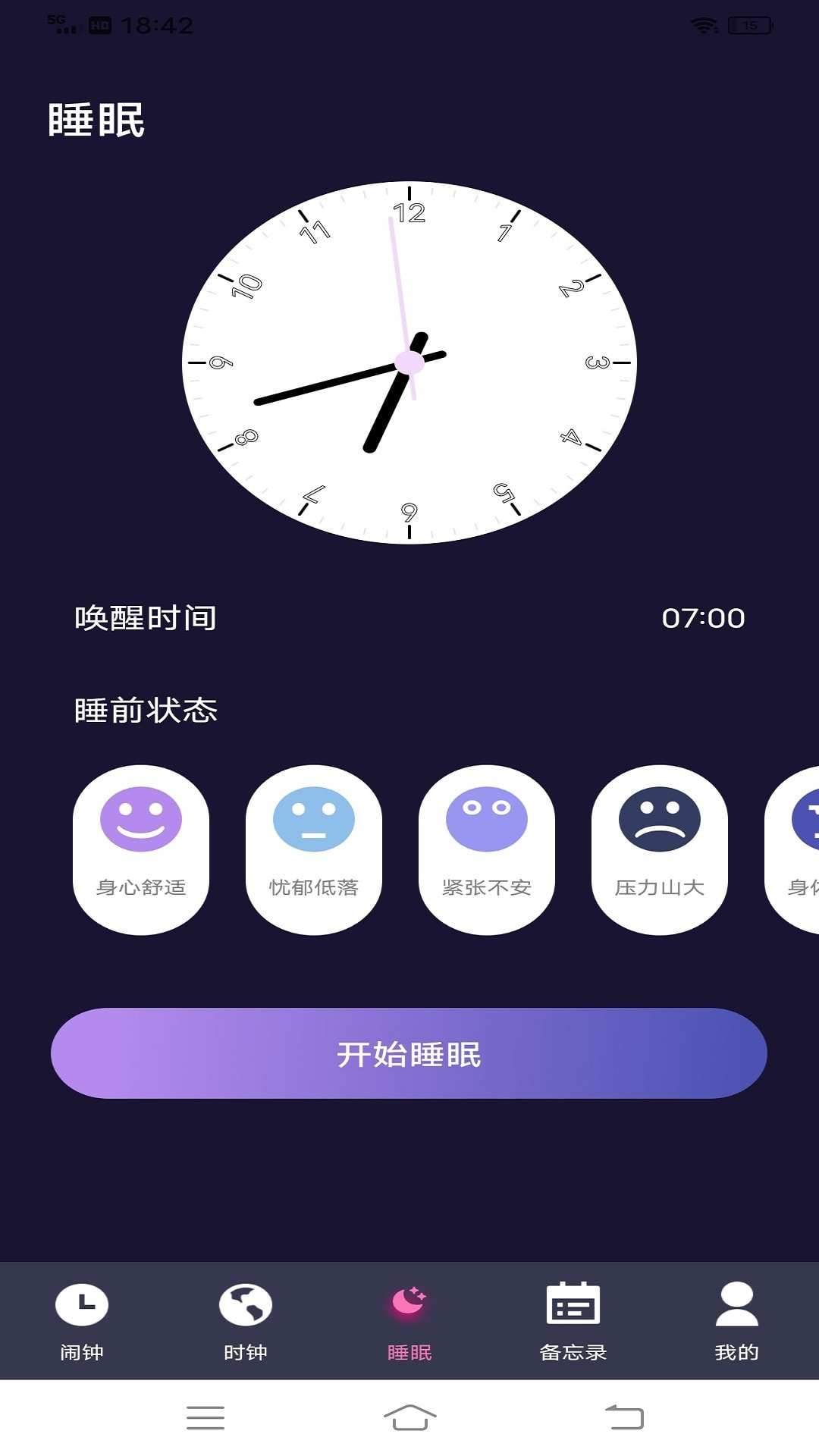Select the 身心舒适 mood option

[141, 849]
